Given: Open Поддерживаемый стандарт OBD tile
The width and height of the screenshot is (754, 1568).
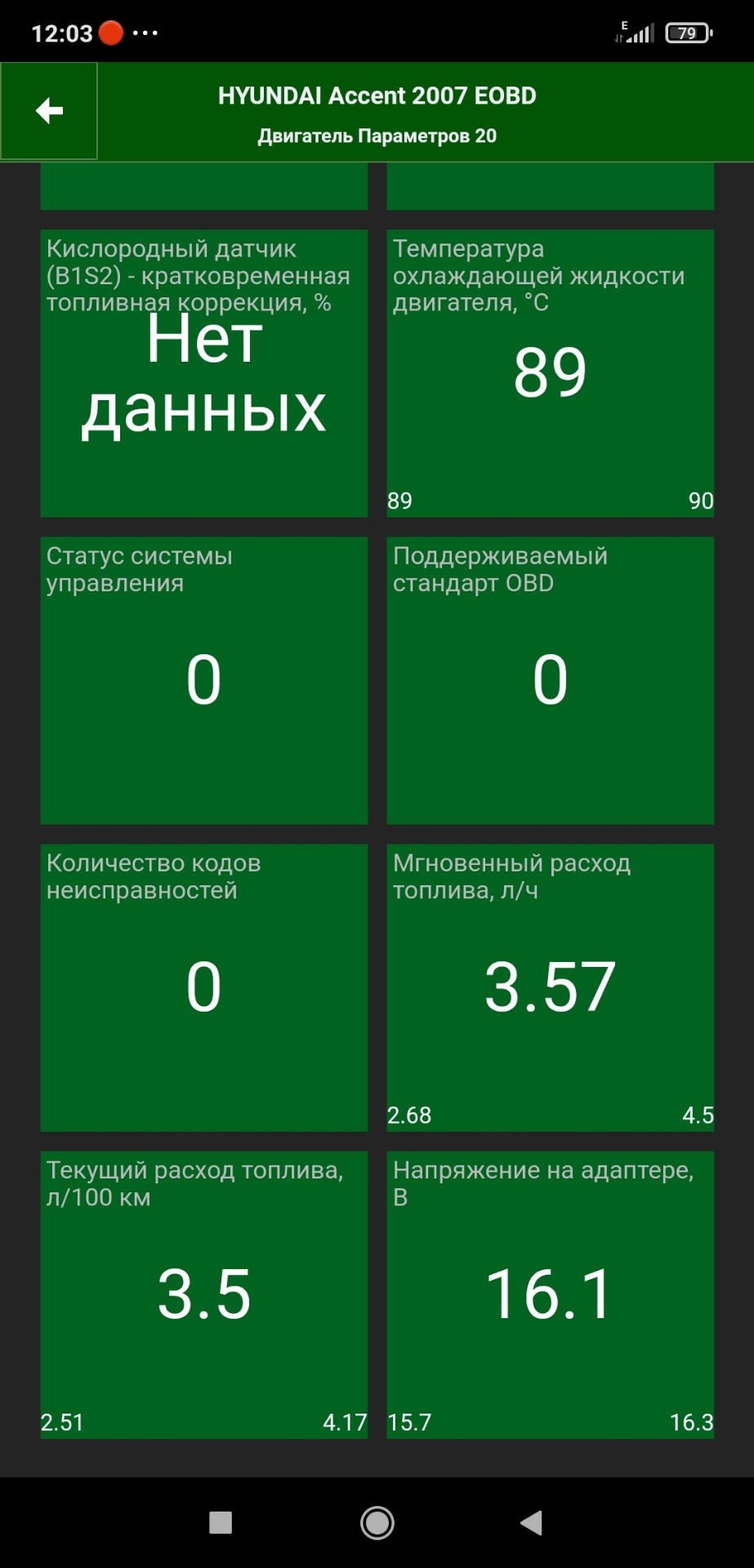Looking at the screenshot, I should [550, 679].
